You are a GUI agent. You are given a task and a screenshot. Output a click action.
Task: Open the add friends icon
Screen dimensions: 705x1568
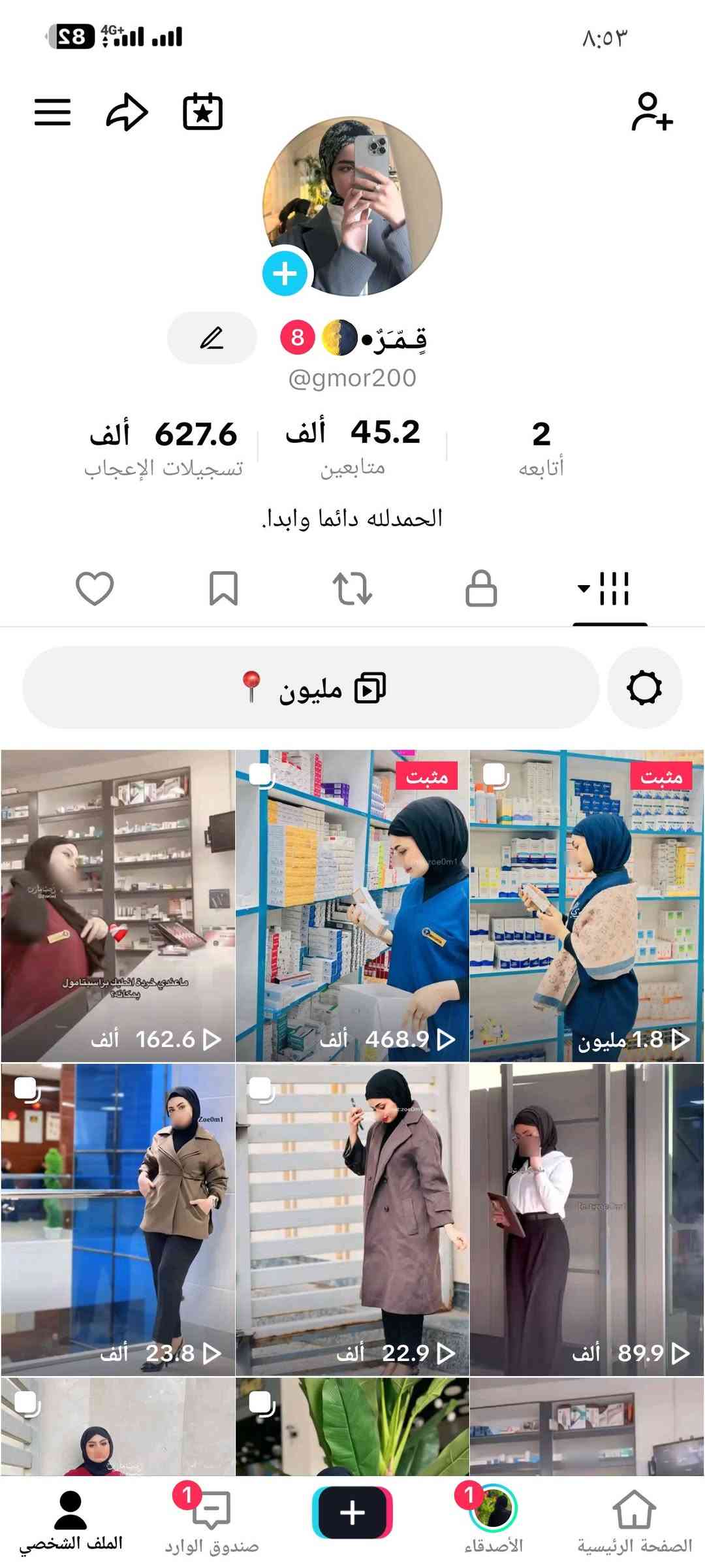click(651, 112)
